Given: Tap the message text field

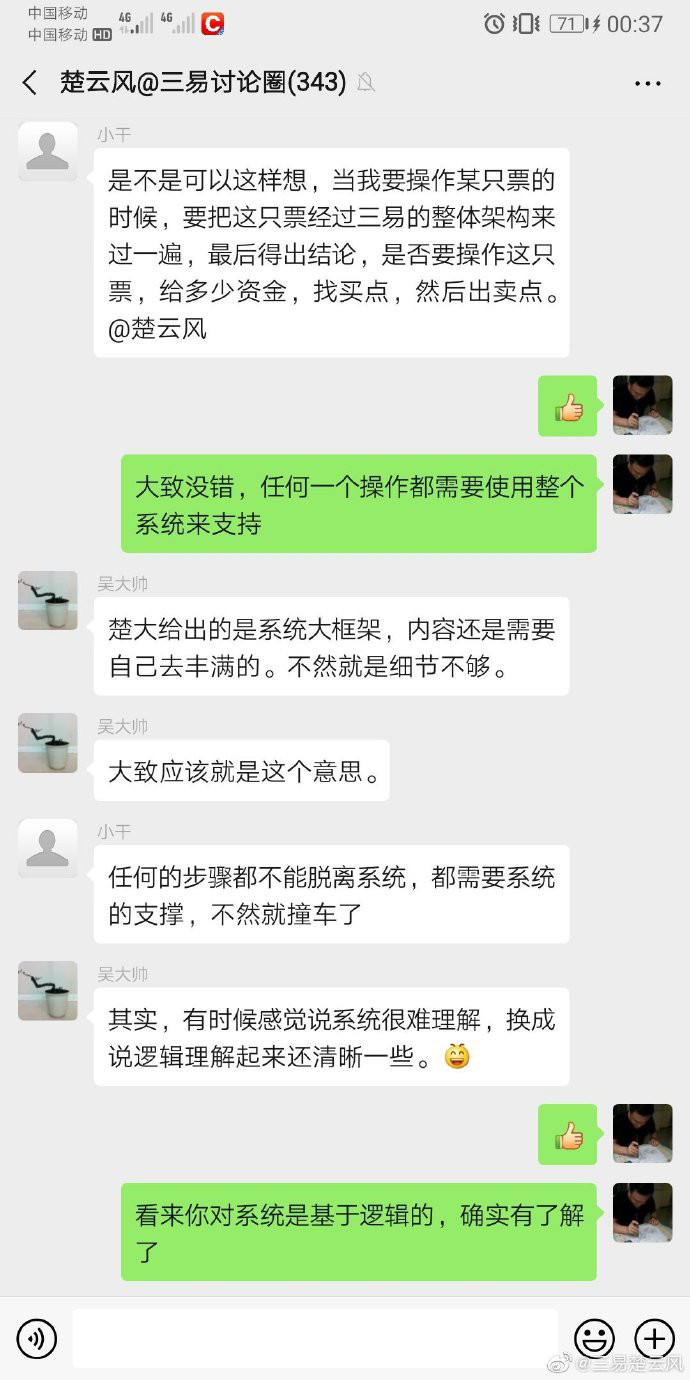Looking at the screenshot, I should coord(315,1338).
